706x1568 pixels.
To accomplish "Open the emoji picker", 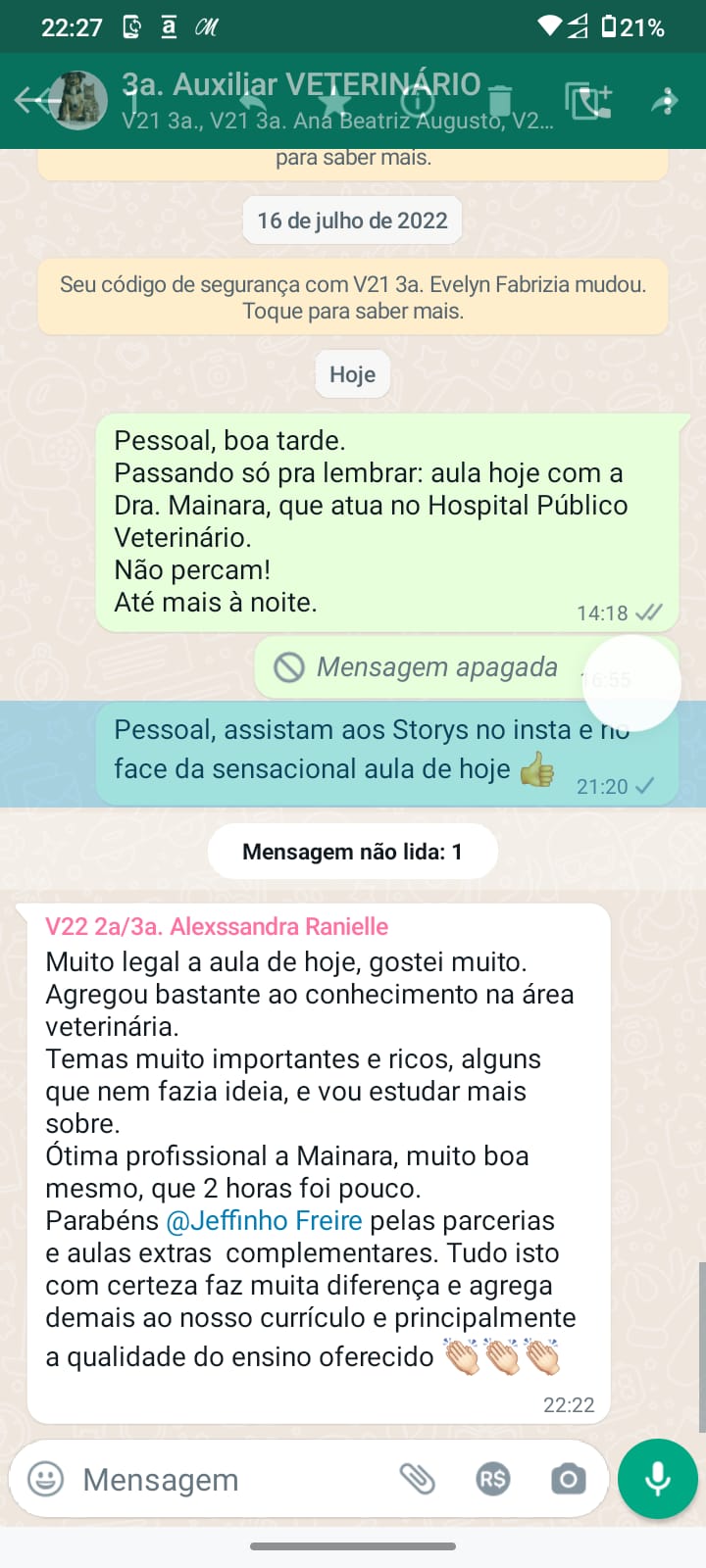I will click(45, 1479).
